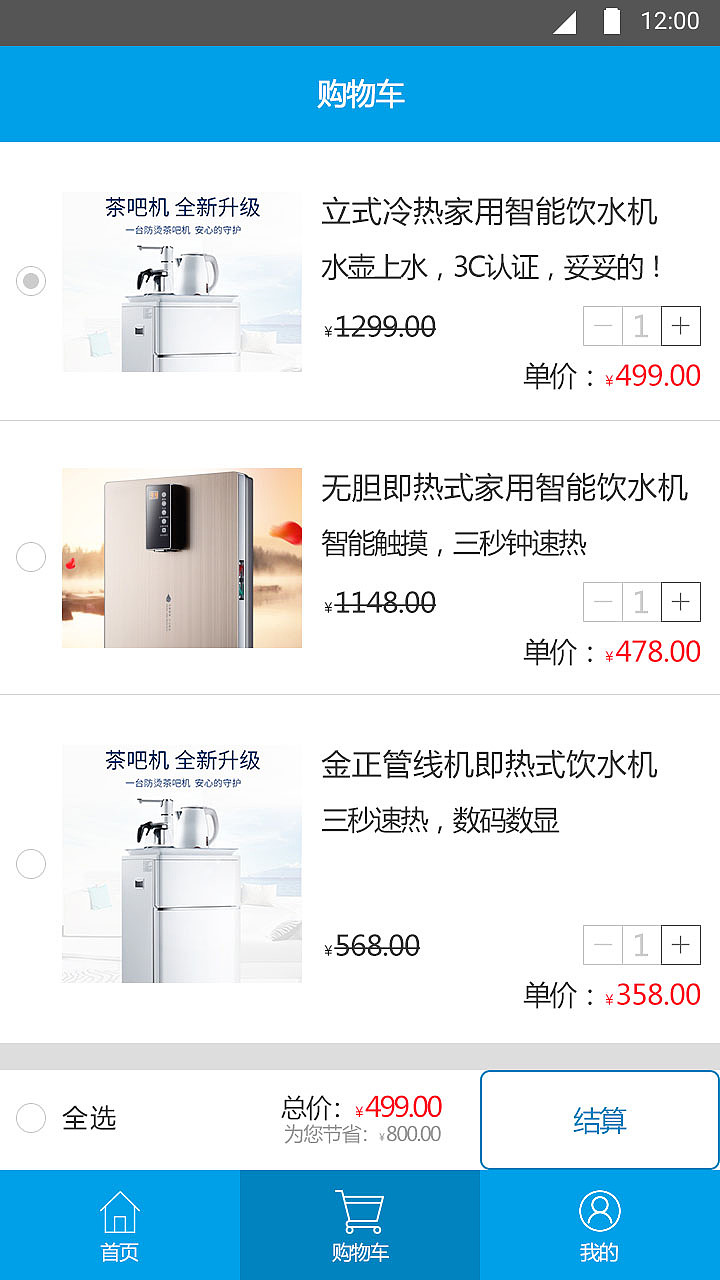720x1280 pixels.
Task: Select the 无胆即热式 product radio button
Action: pyautogui.click(x=30, y=557)
